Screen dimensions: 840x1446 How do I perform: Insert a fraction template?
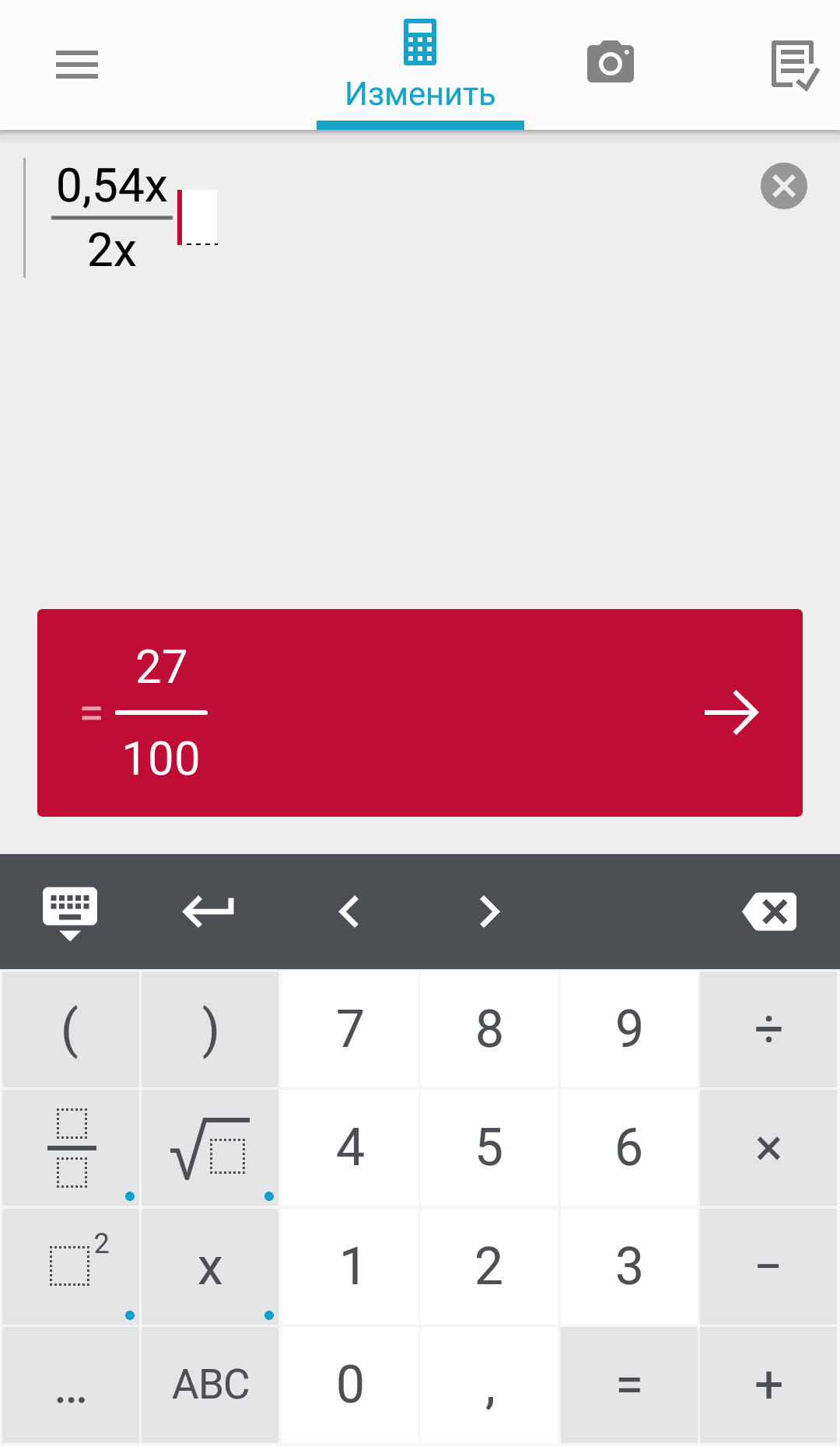[71, 1148]
